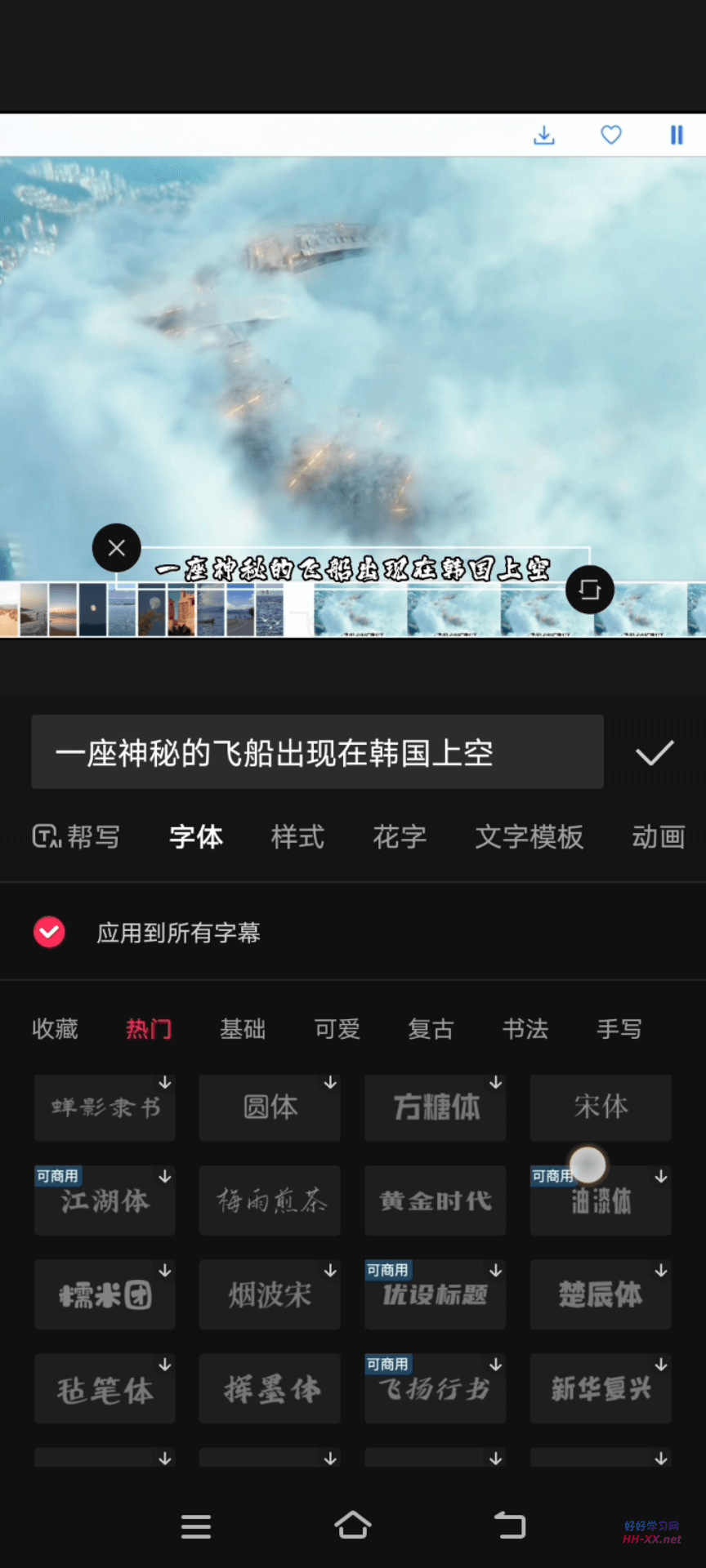
Task: Uncheck 应用到所有字幕 option
Action: (x=50, y=932)
